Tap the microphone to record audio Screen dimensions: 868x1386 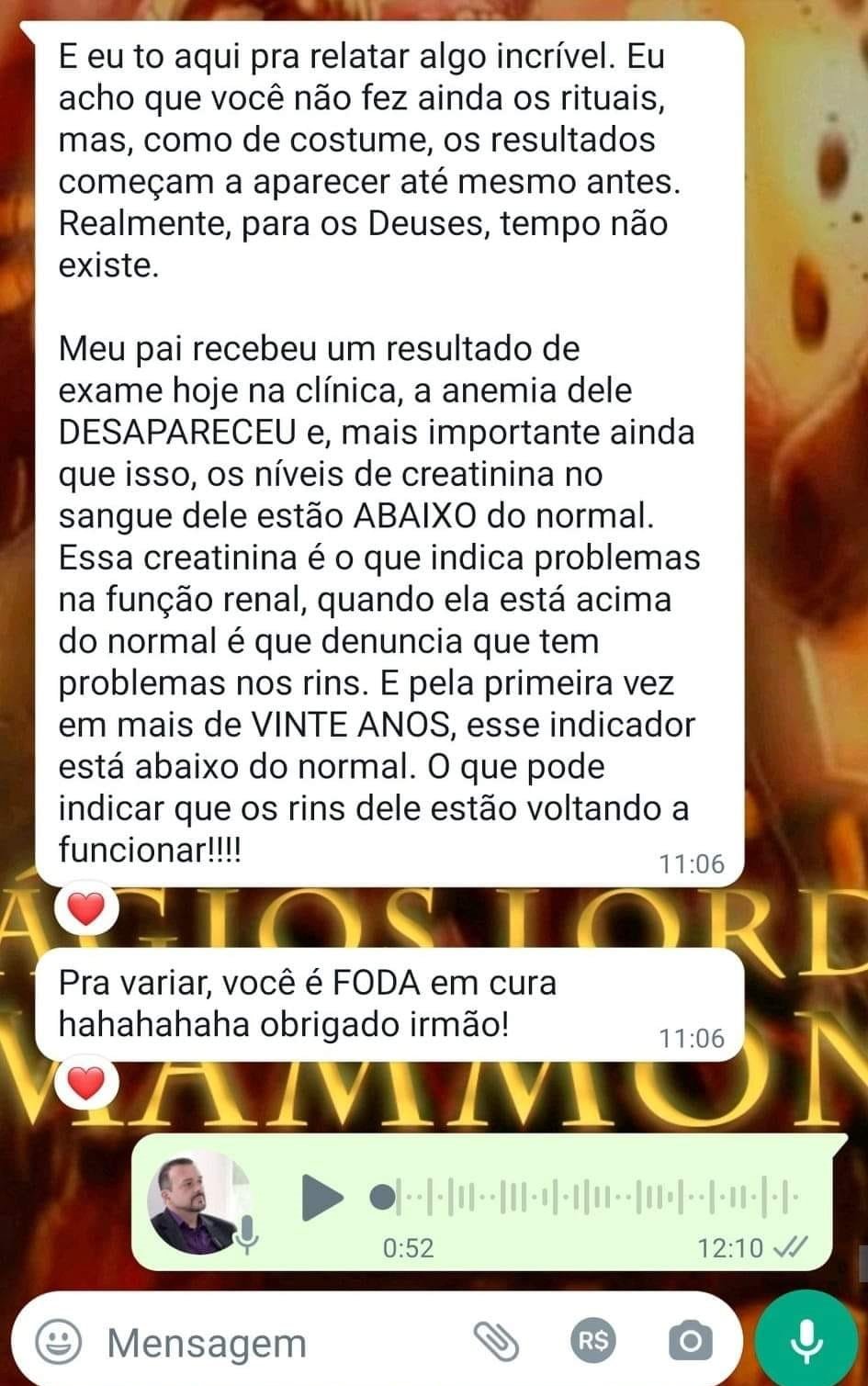[806, 1342]
